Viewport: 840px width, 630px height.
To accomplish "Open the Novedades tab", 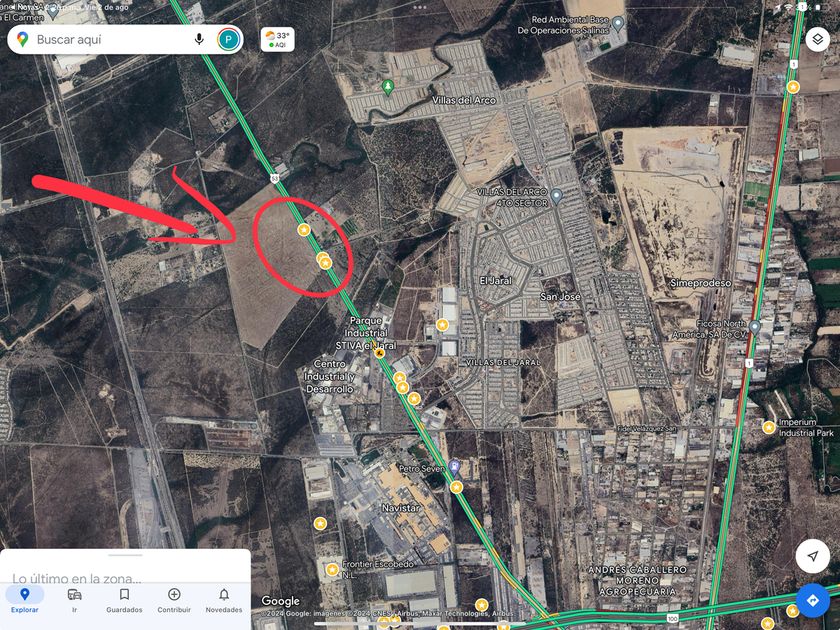I will tap(224, 600).
